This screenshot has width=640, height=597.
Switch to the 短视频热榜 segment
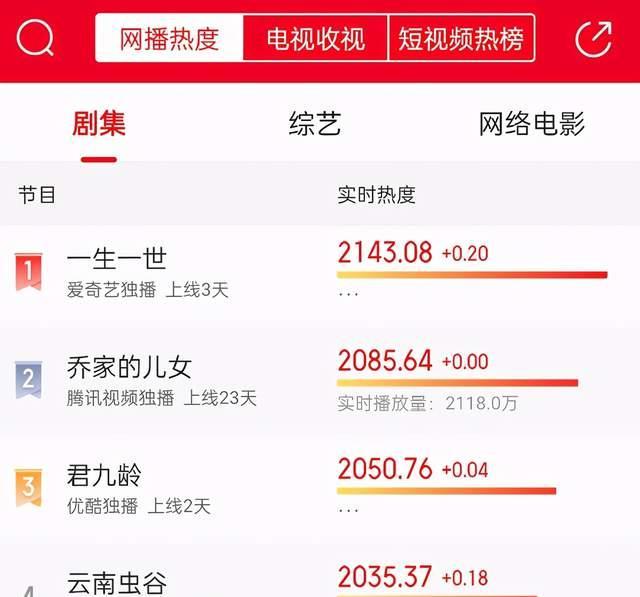click(x=461, y=39)
